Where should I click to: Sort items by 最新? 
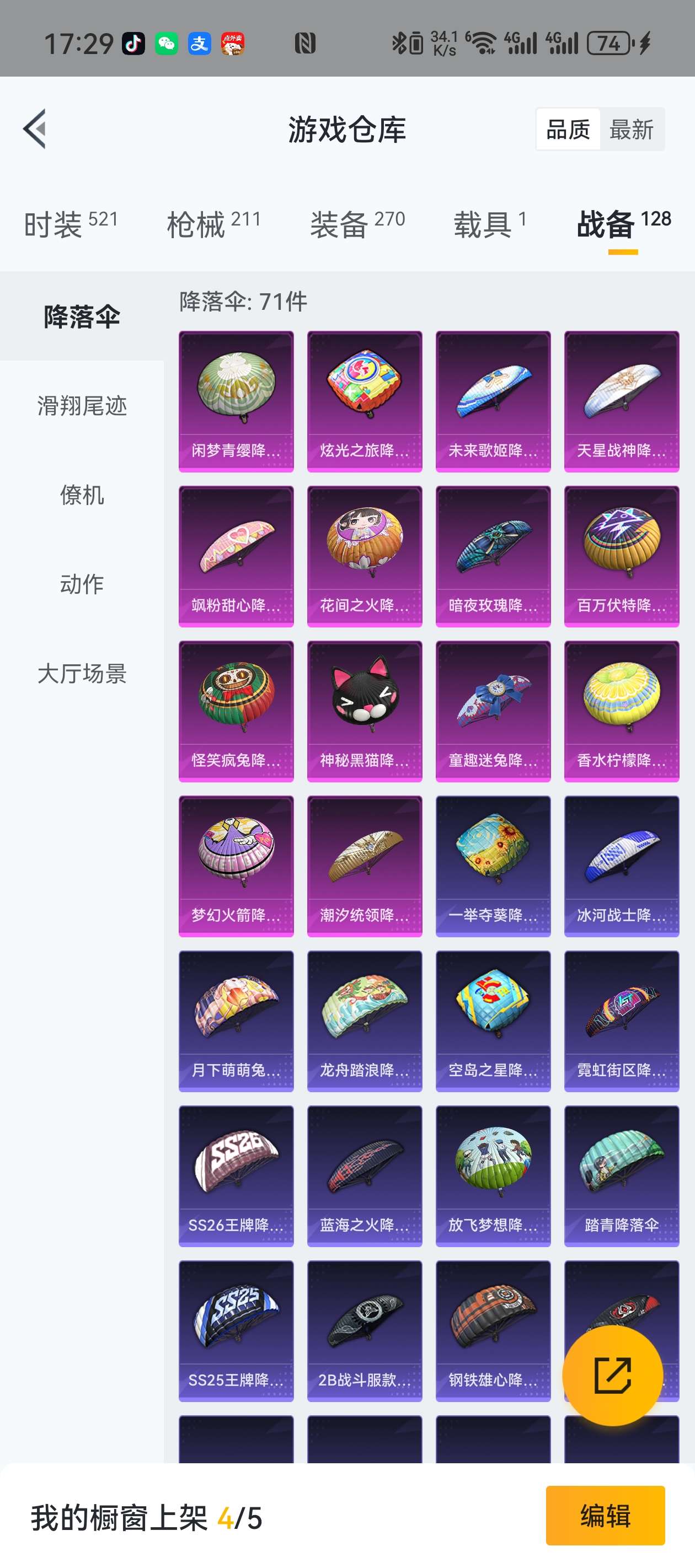[x=632, y=130]
